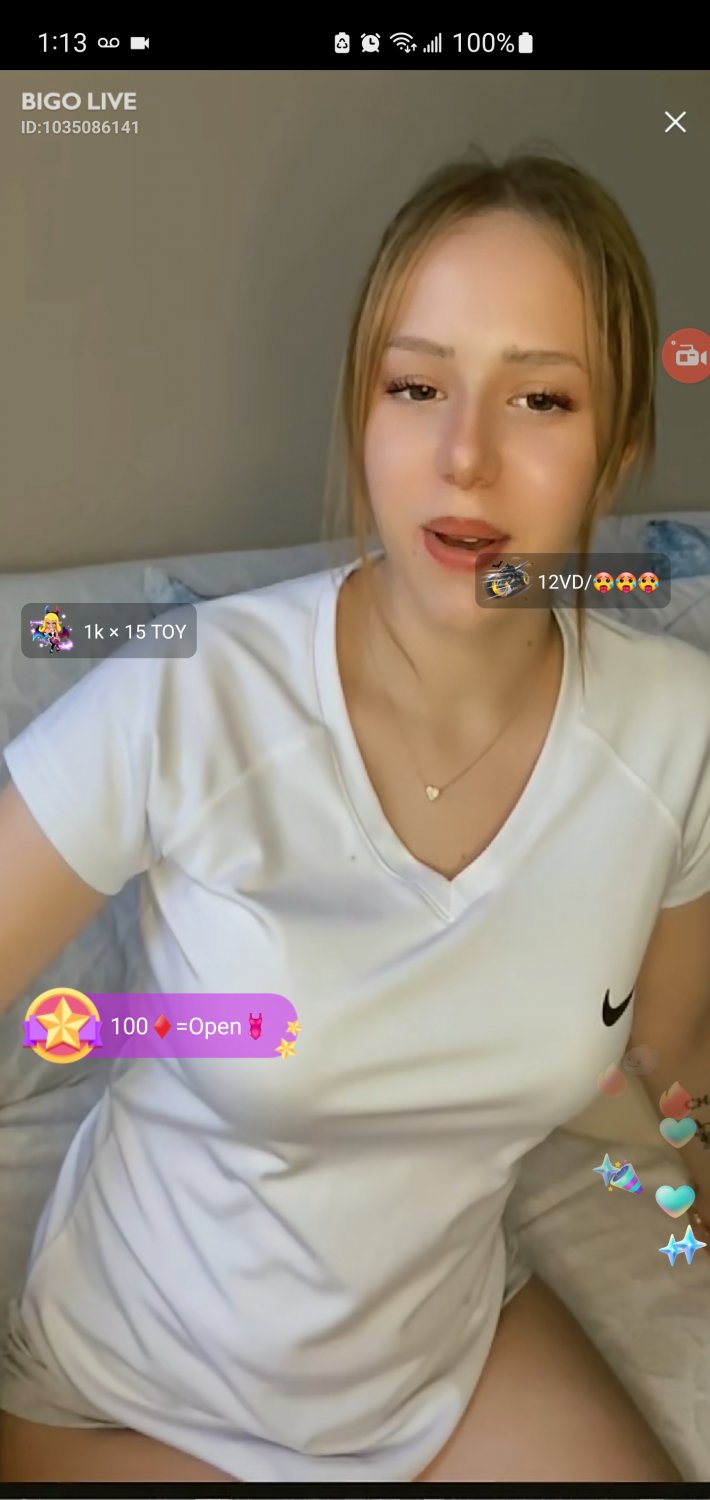Close the live stream
Screen dimensions: 710x1500
[x=675, y=122]
